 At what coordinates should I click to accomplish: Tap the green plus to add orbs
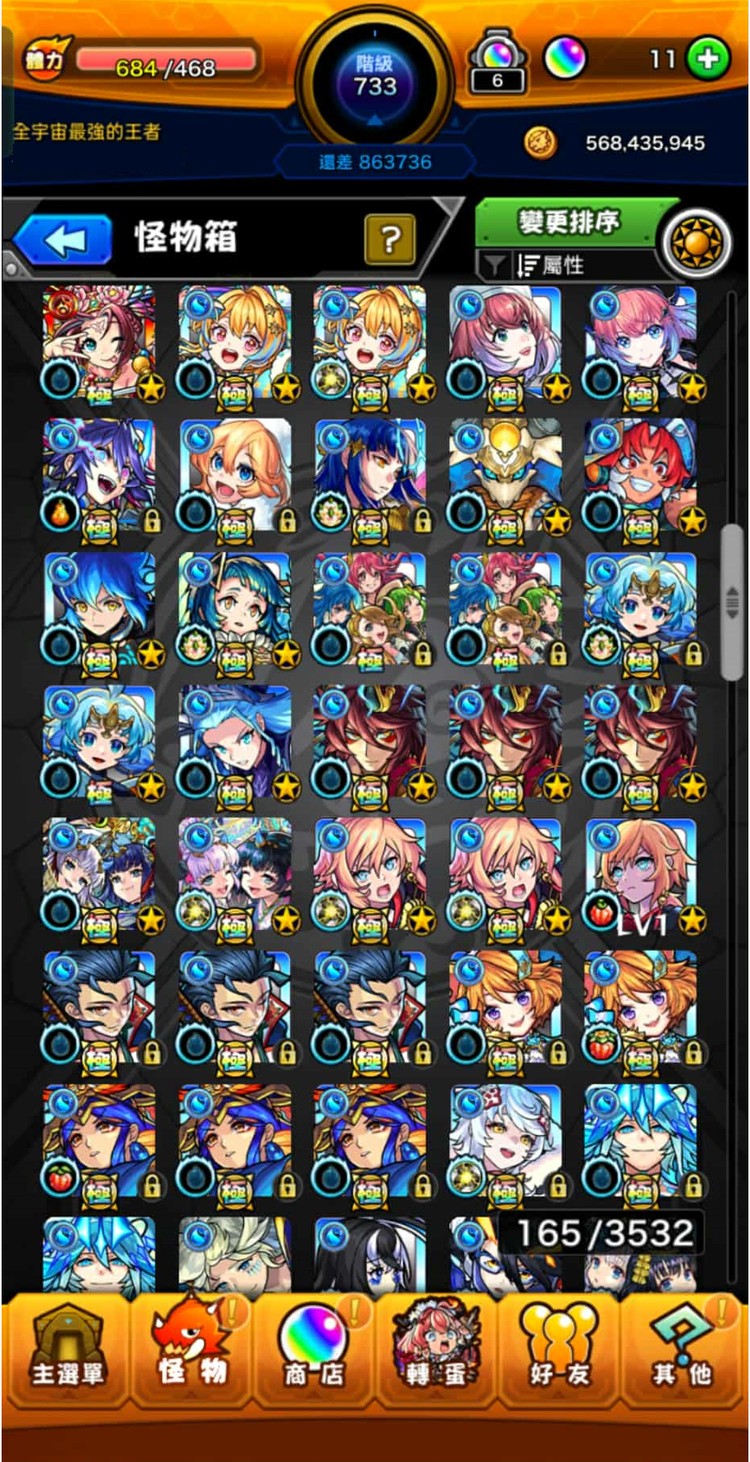[x=708, y=60]
